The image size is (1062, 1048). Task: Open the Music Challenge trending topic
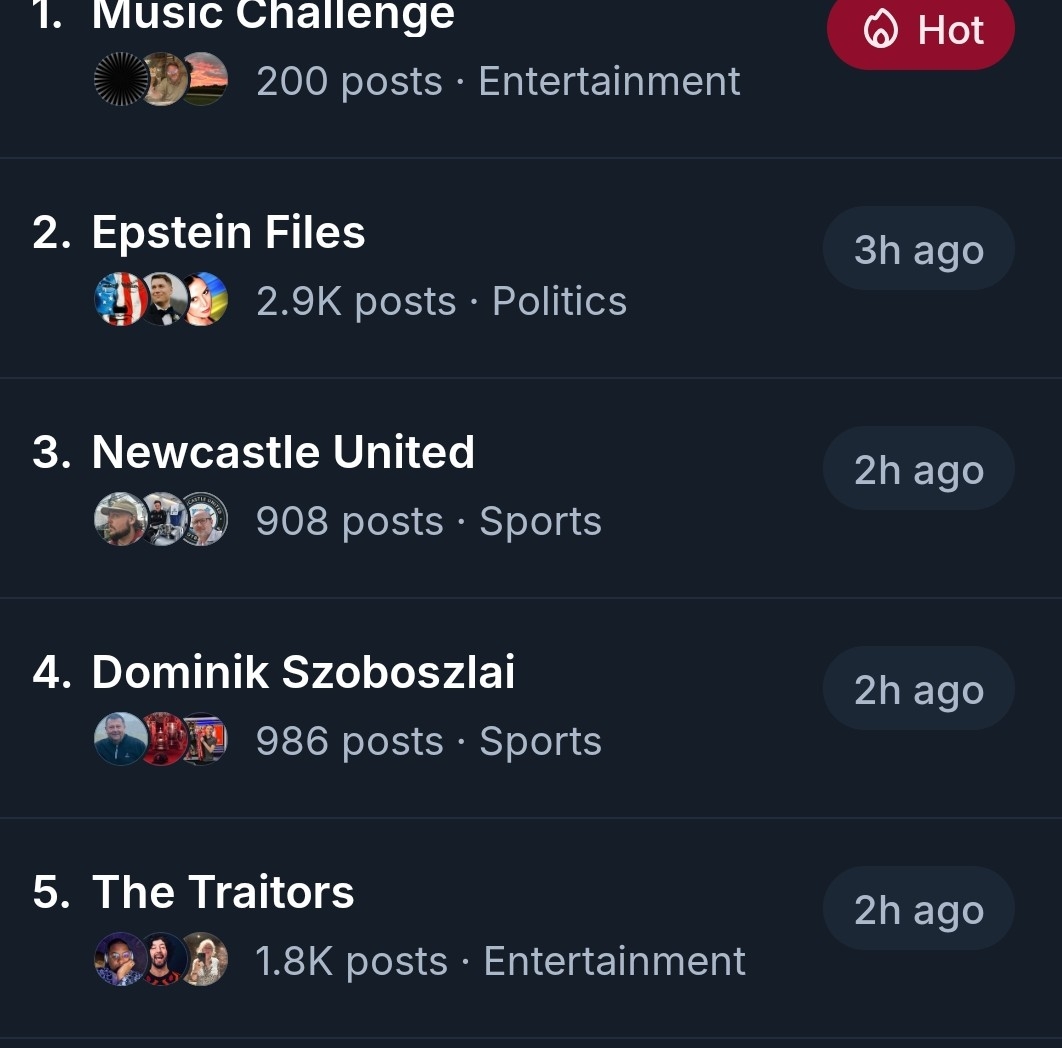click(x=273, y=18)
